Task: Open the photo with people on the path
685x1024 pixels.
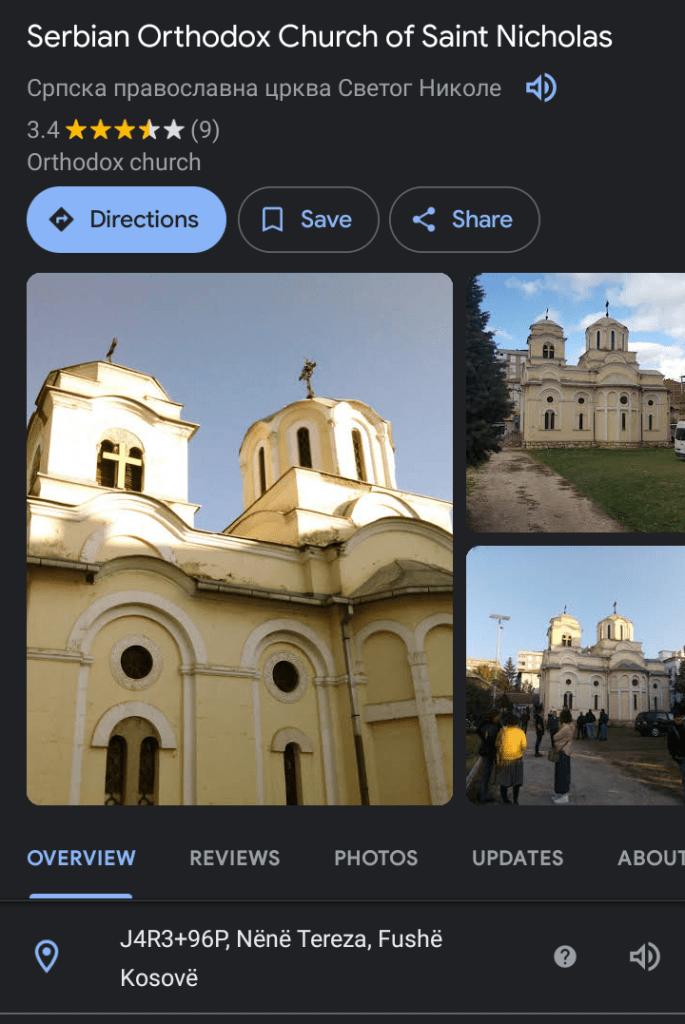Action: pos(576,675)
